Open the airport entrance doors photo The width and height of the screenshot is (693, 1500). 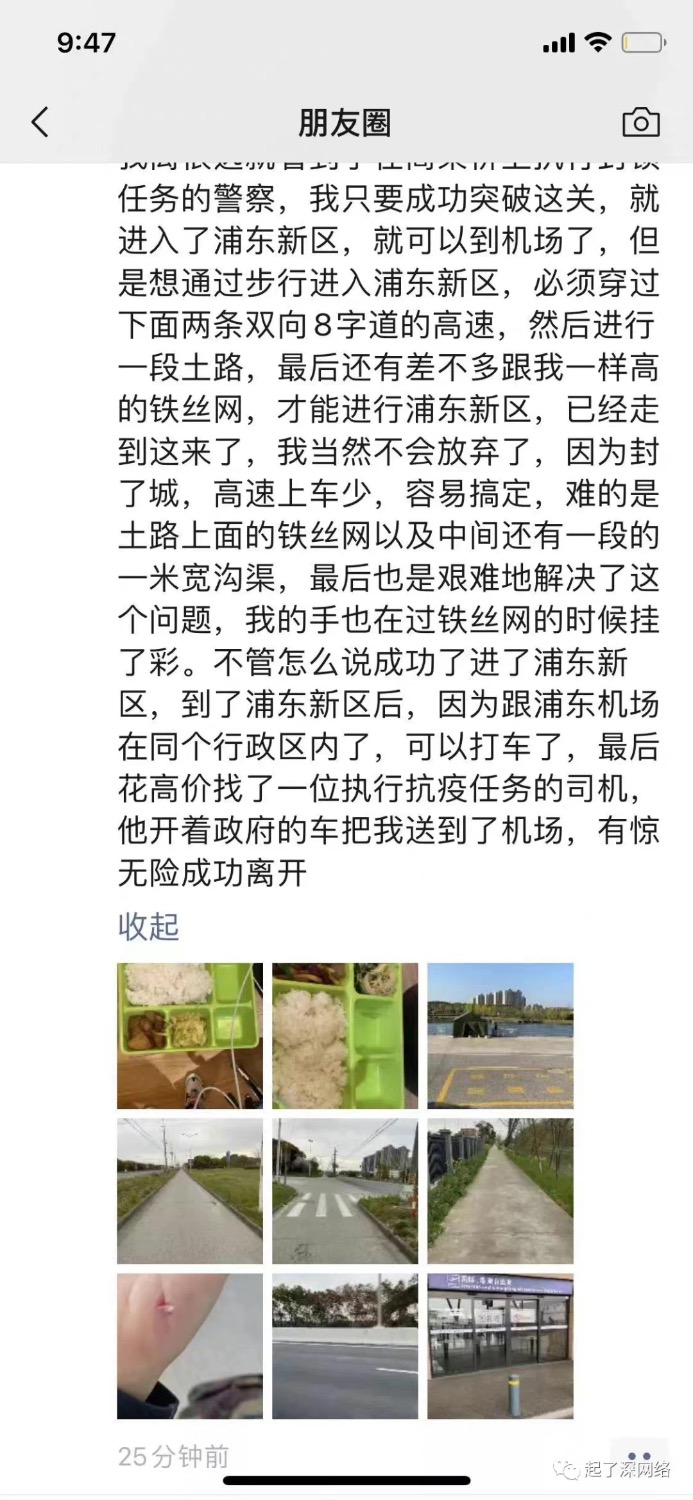point(500,1346)
